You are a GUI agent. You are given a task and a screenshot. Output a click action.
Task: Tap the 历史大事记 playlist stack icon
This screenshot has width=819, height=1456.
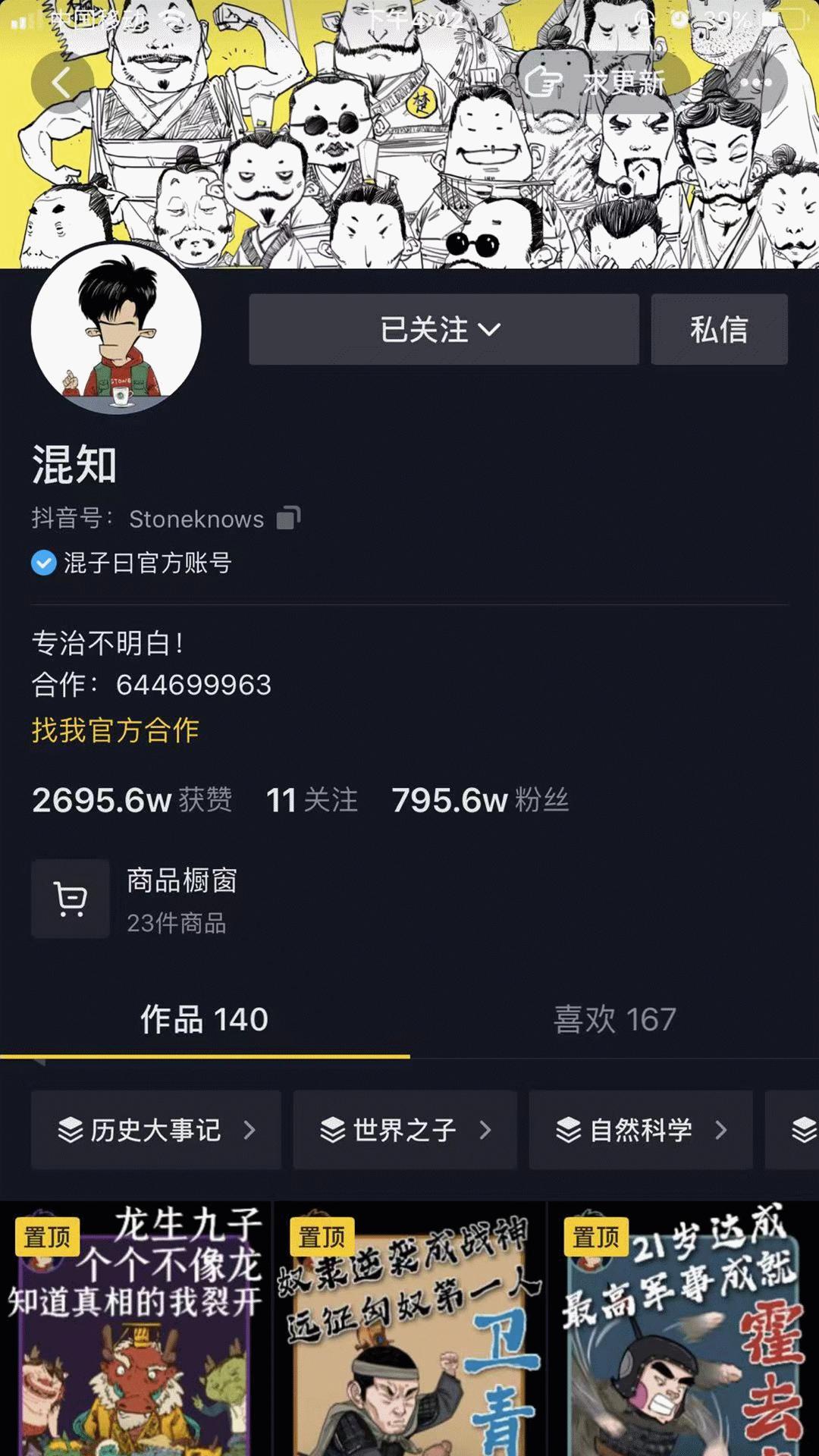click(x=72, y=1129)
